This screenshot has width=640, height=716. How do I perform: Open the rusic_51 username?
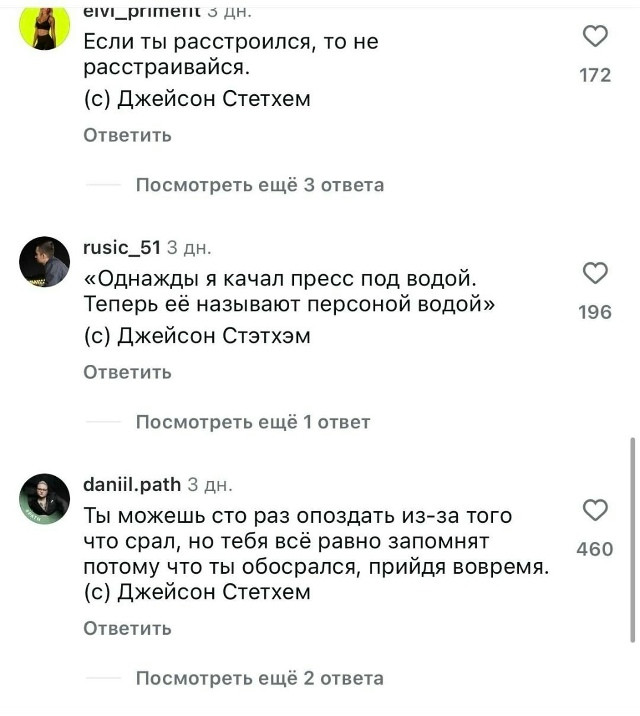121,247
